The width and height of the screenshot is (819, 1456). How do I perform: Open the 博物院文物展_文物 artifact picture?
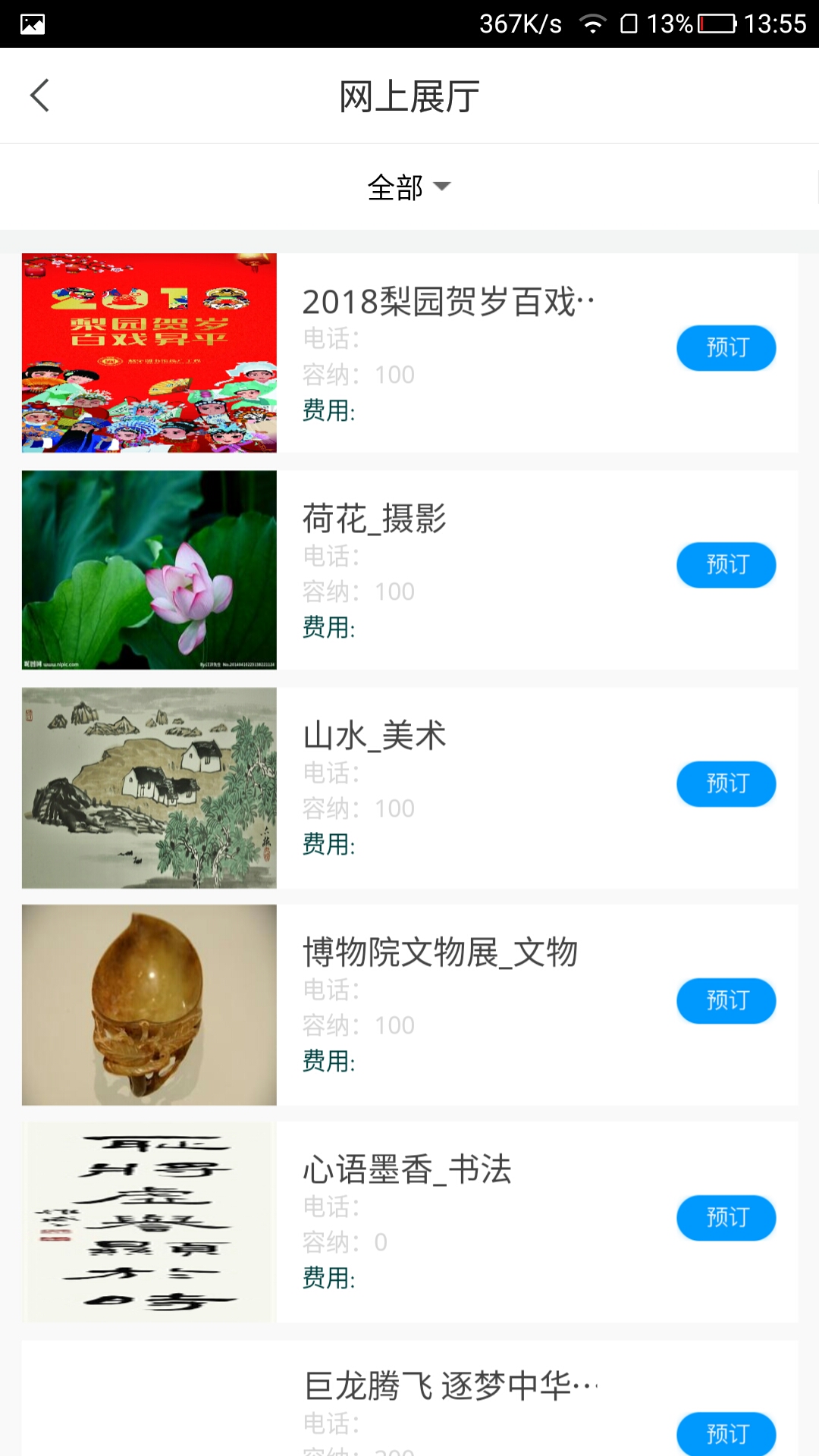(x=149, y=1005)
